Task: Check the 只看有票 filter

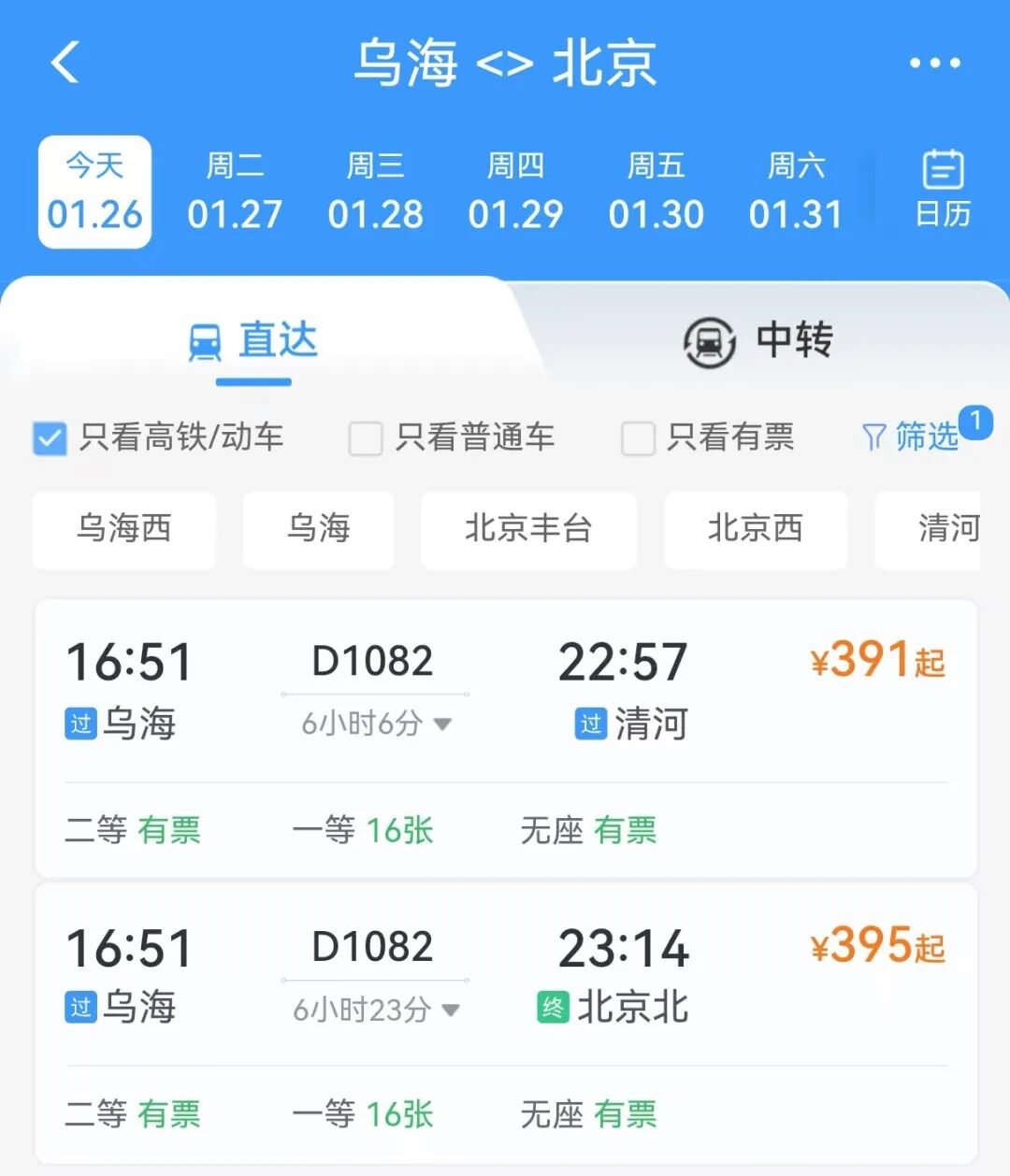Action: click(x=638, y=437)
